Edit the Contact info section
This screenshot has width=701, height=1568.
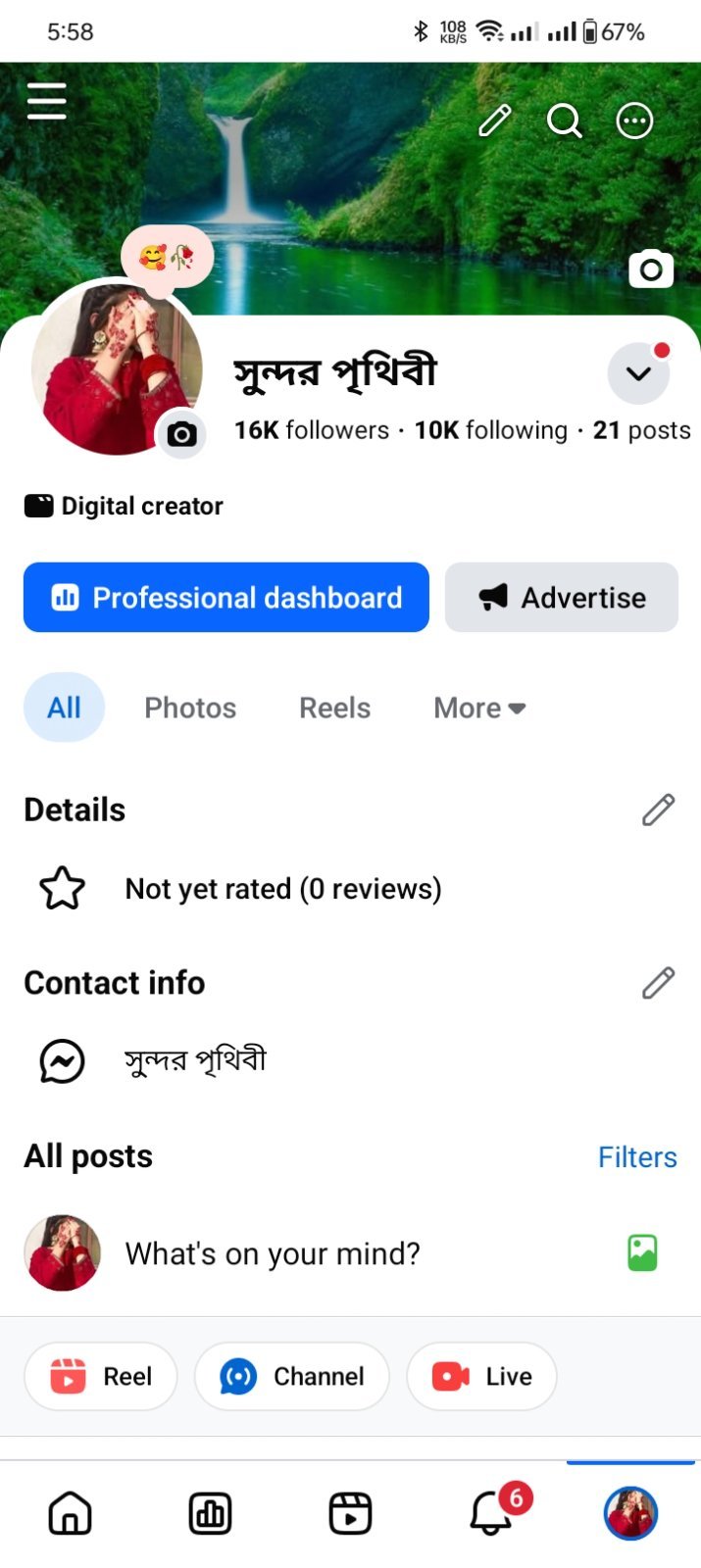658,982
